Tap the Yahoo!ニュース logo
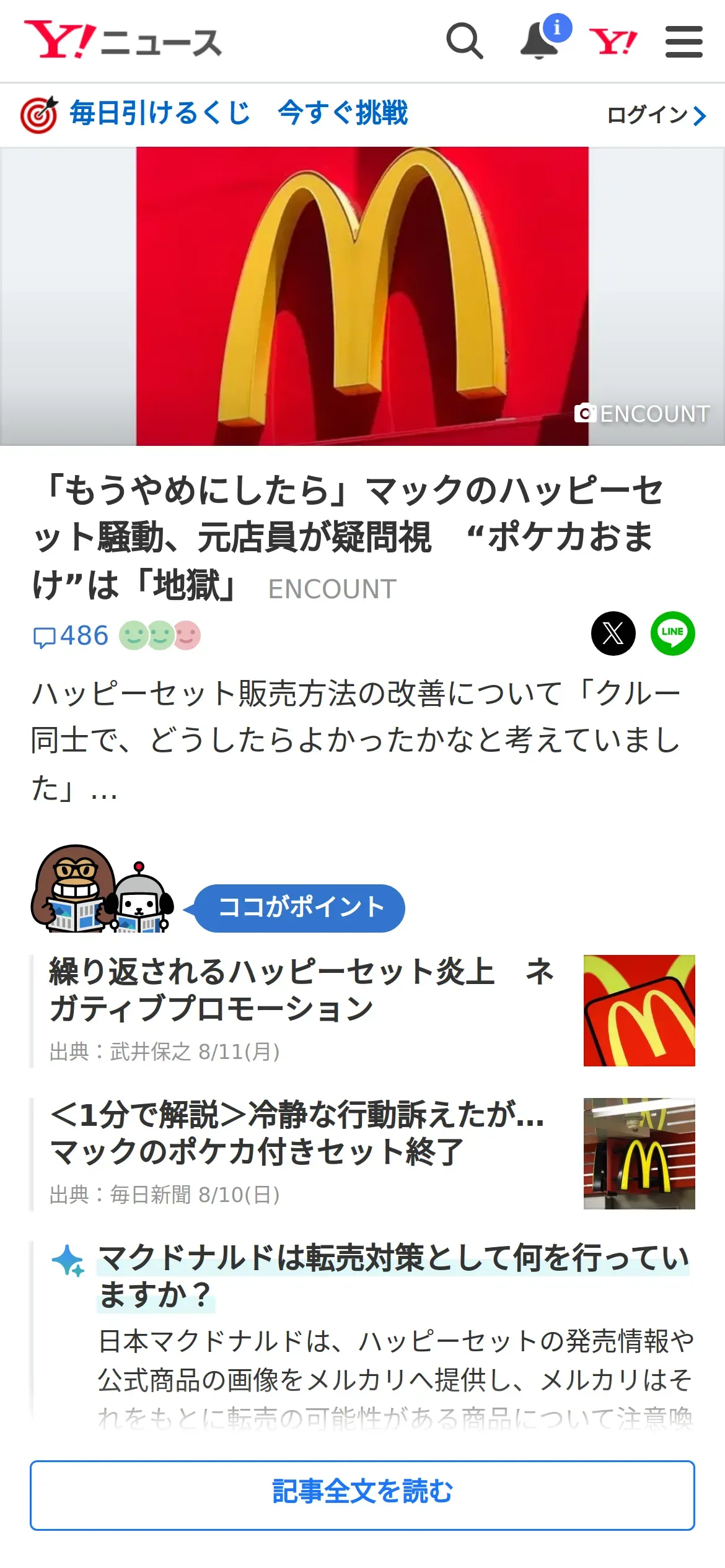725x1568 pixels. pyautogui.click(x=123, y=40)
